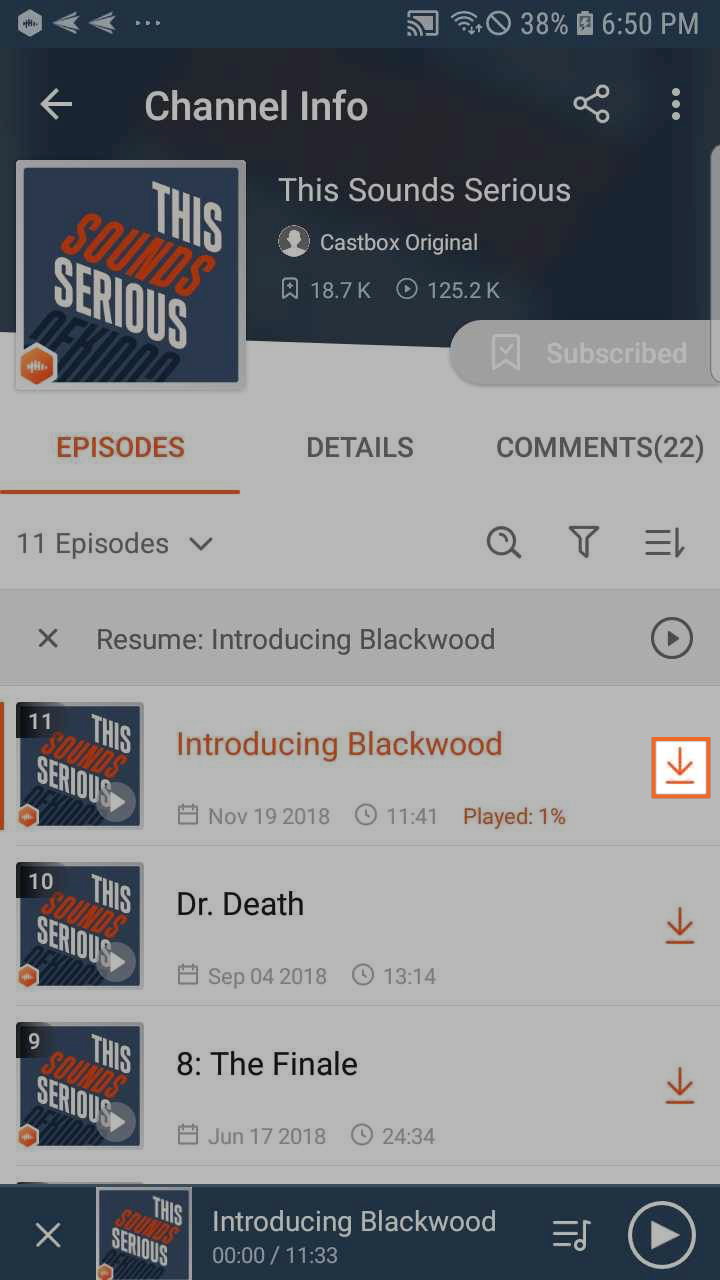Open 8: The Finale episode

[x=266, y=1064]
